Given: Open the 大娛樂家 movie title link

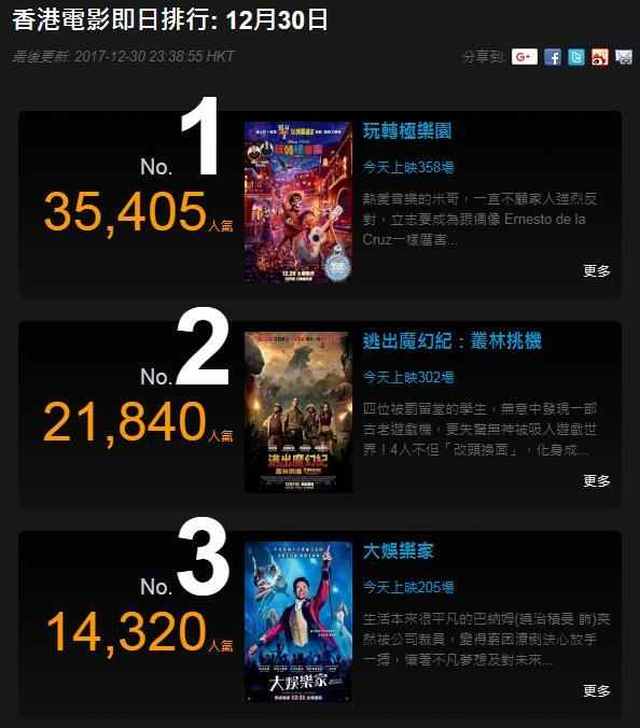Looking at the screenshot, I should (398, 551).
